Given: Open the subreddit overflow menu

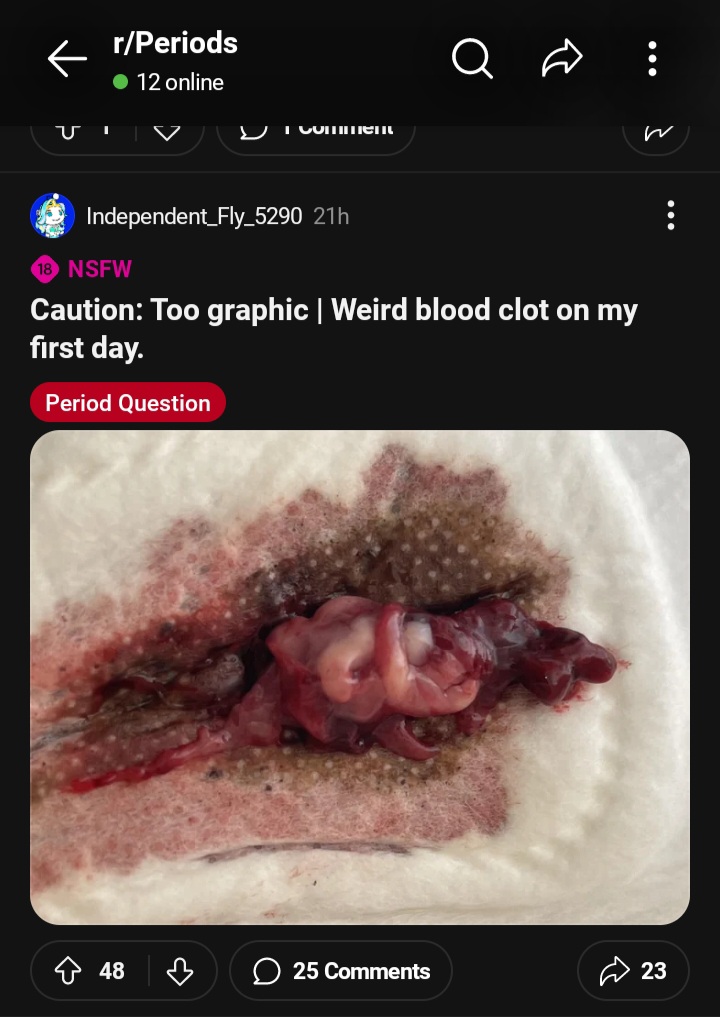Looking at the screenshot, I should tap(651, 59).
